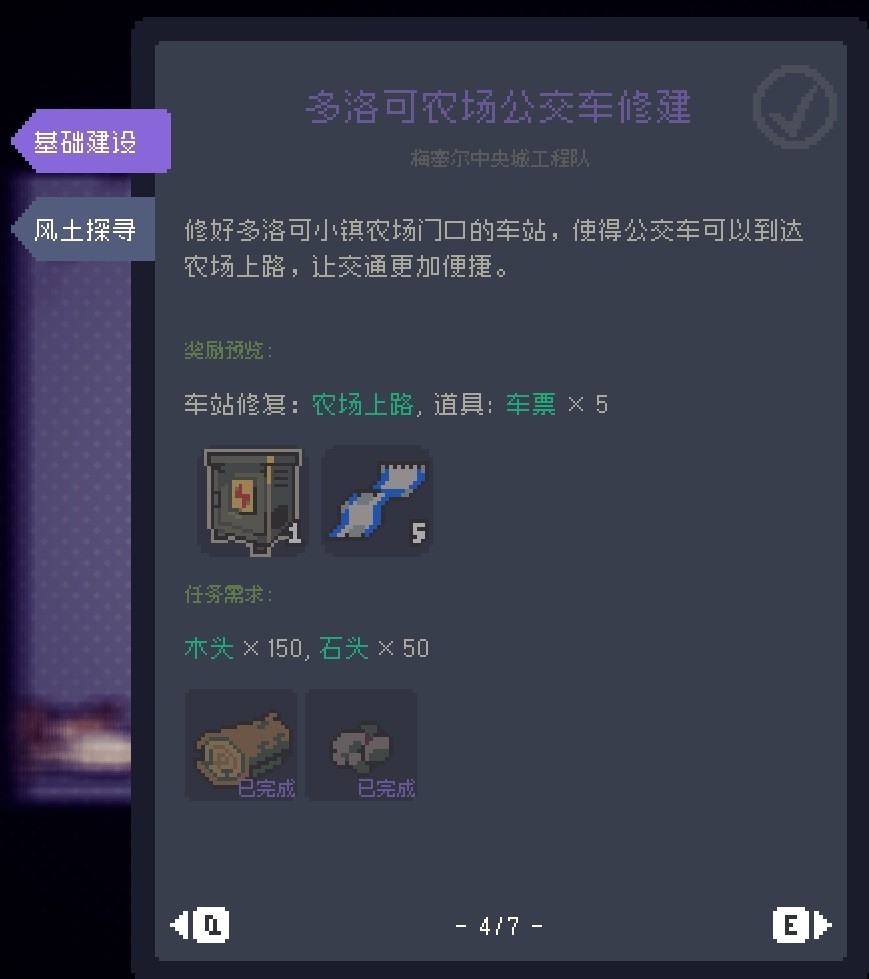Select the electric box reward item
This screenshot has width=869, height=979.
coord(252,499)
